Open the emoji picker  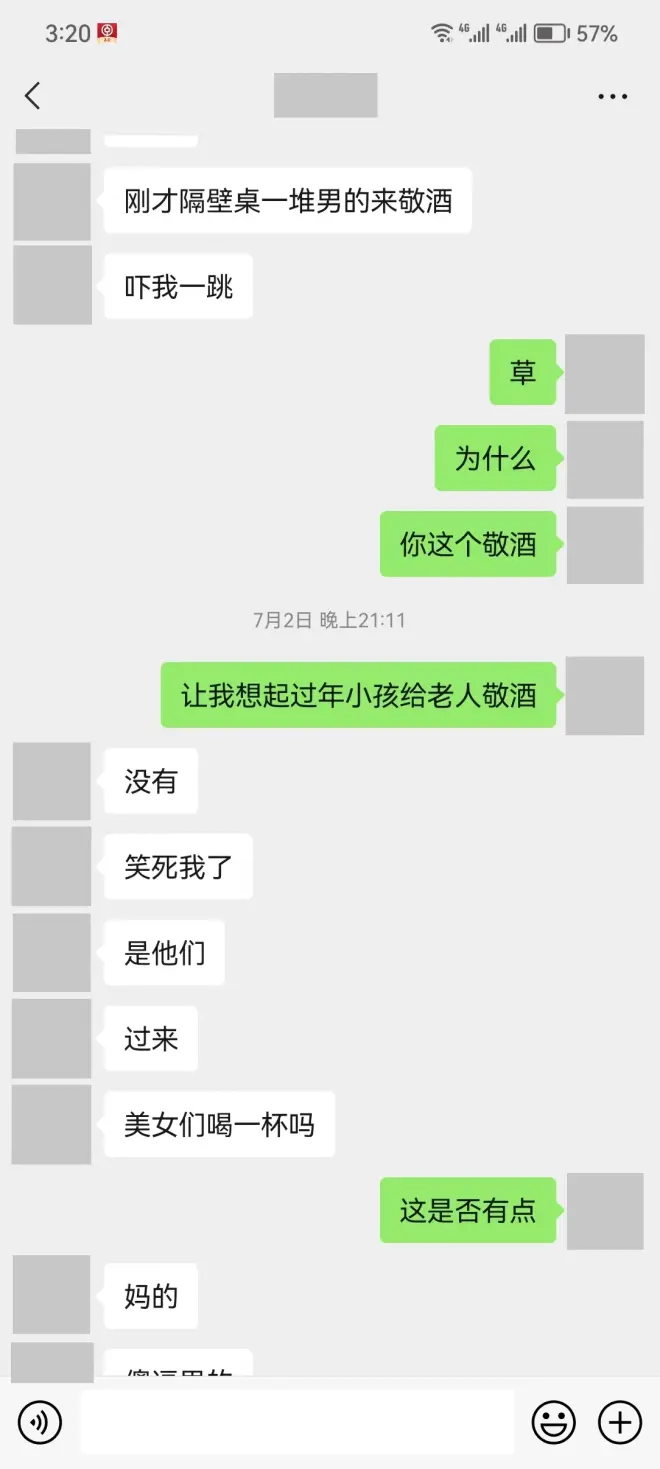pos(553,1421)
